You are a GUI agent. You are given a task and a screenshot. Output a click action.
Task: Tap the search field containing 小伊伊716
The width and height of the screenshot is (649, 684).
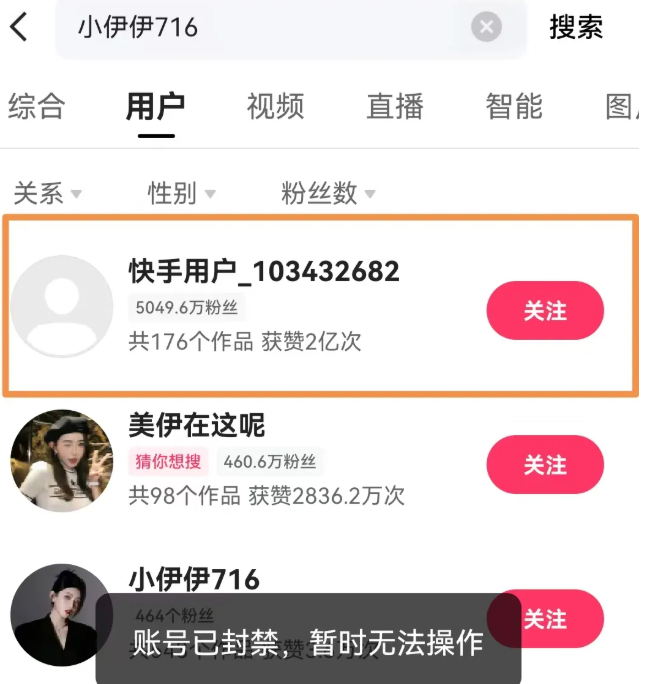click(x=260, y=27)
